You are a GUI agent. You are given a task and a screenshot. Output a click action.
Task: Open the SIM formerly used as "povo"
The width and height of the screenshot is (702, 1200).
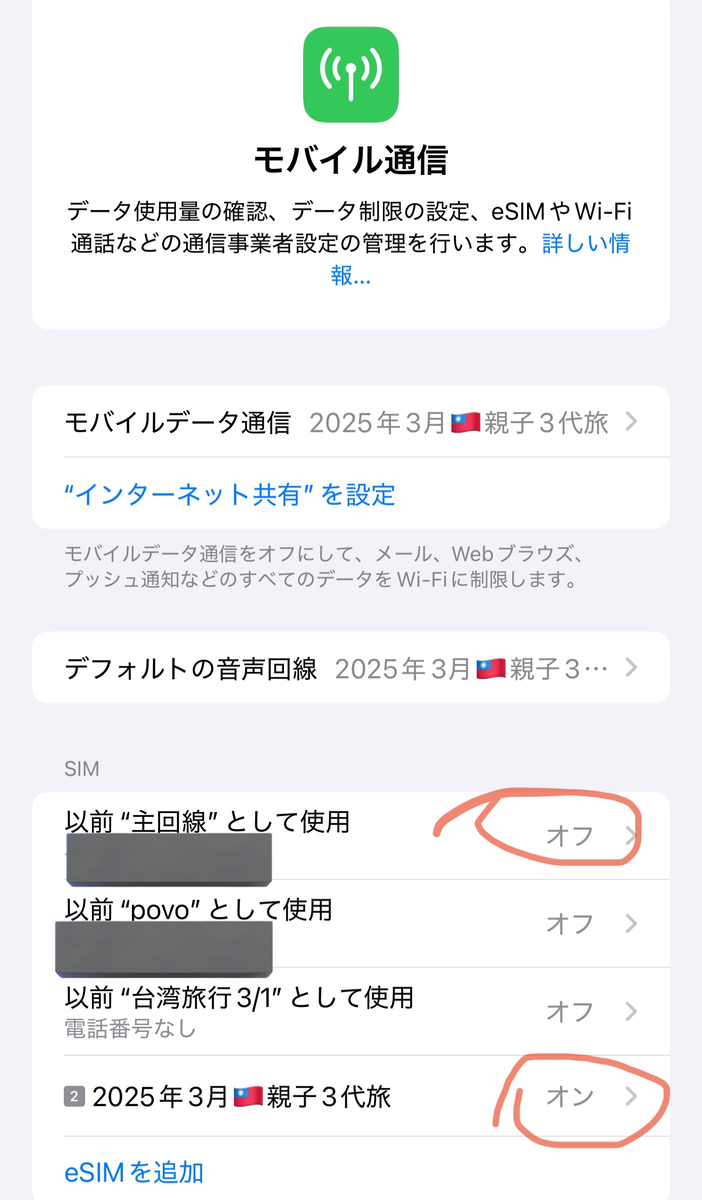coord(351,923)
